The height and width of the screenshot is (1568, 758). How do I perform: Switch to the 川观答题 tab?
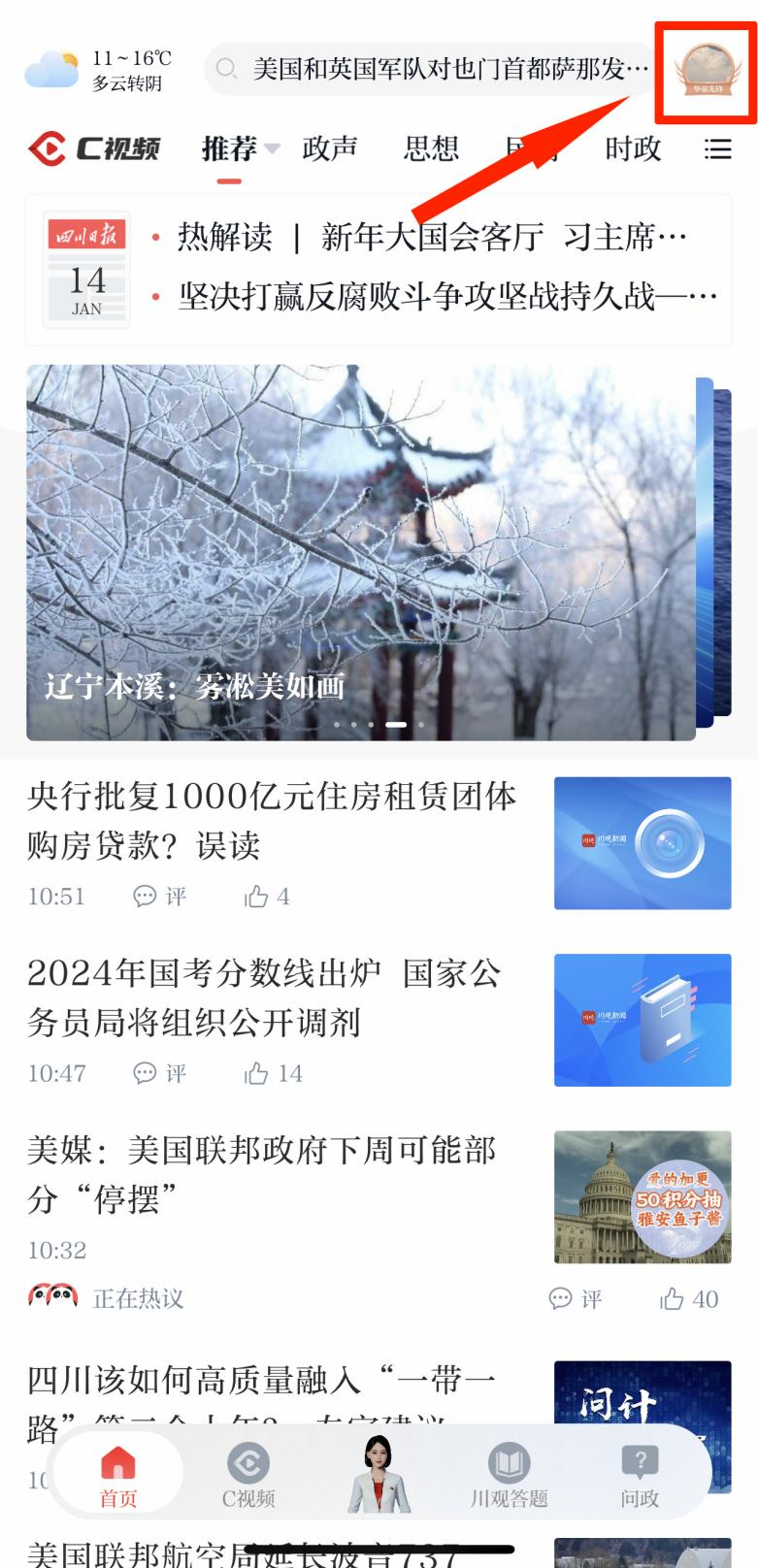click(x=509, y=1475)
